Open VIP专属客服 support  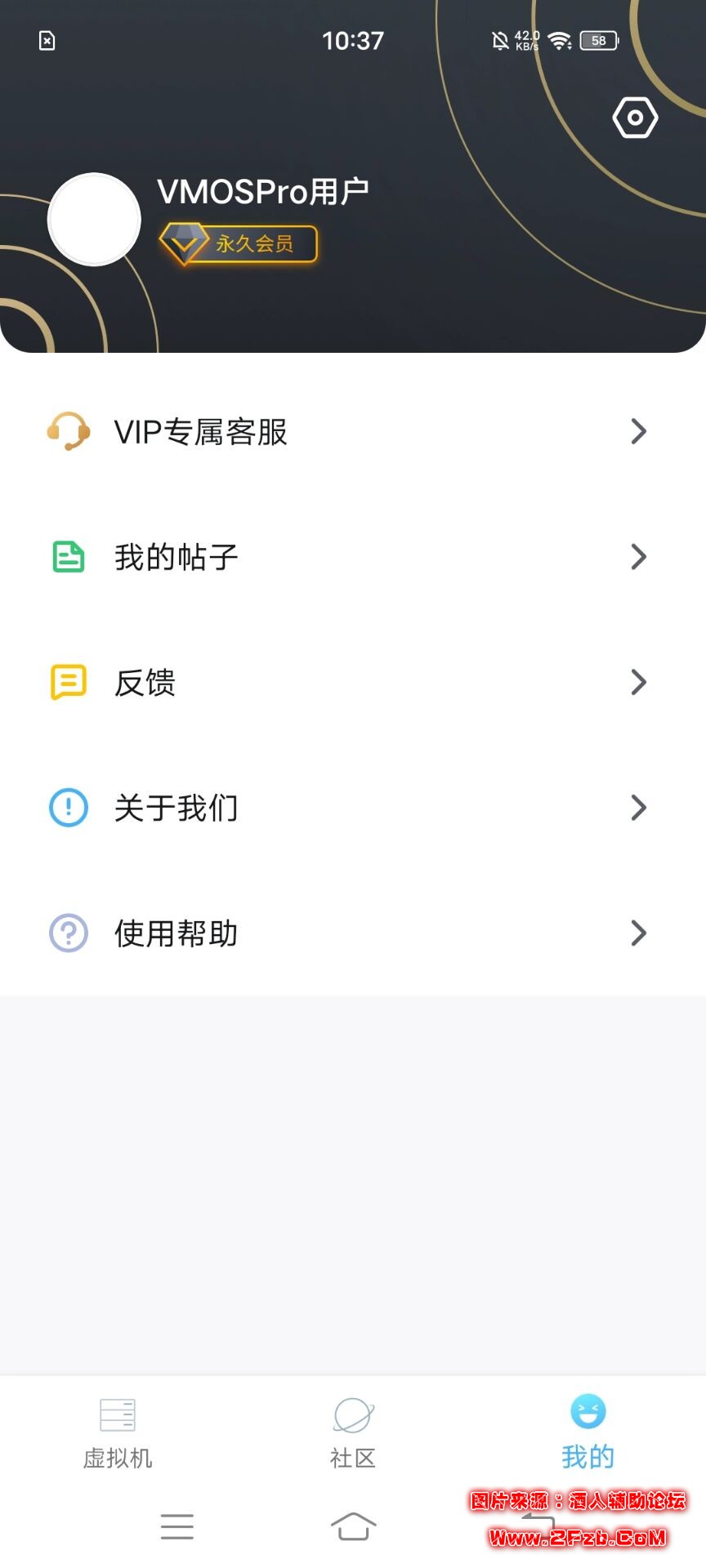tap(351, 431)
